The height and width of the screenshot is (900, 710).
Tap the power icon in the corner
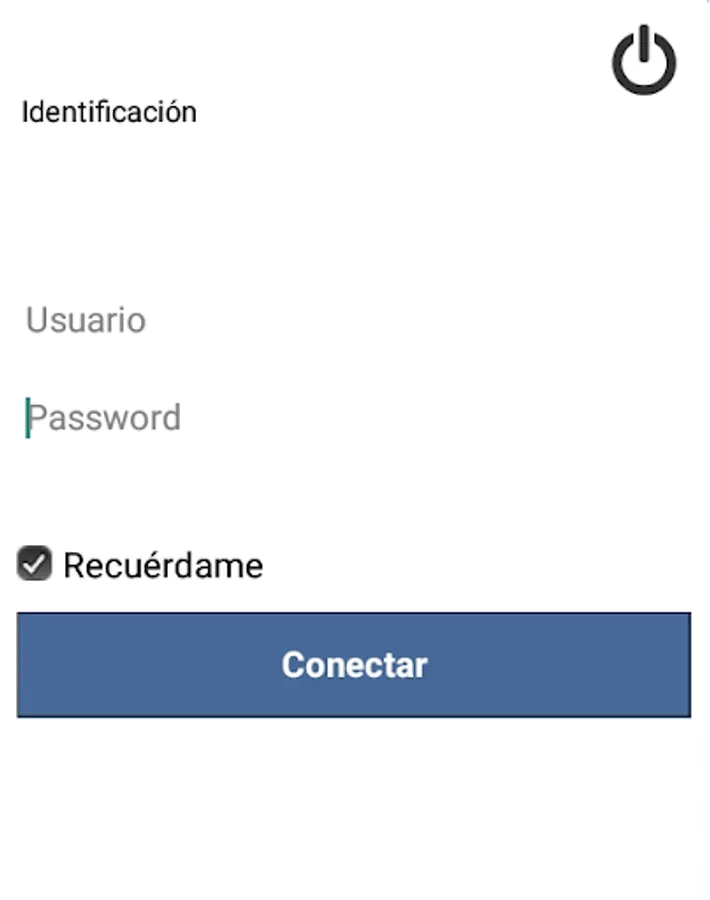pos(644,61)
